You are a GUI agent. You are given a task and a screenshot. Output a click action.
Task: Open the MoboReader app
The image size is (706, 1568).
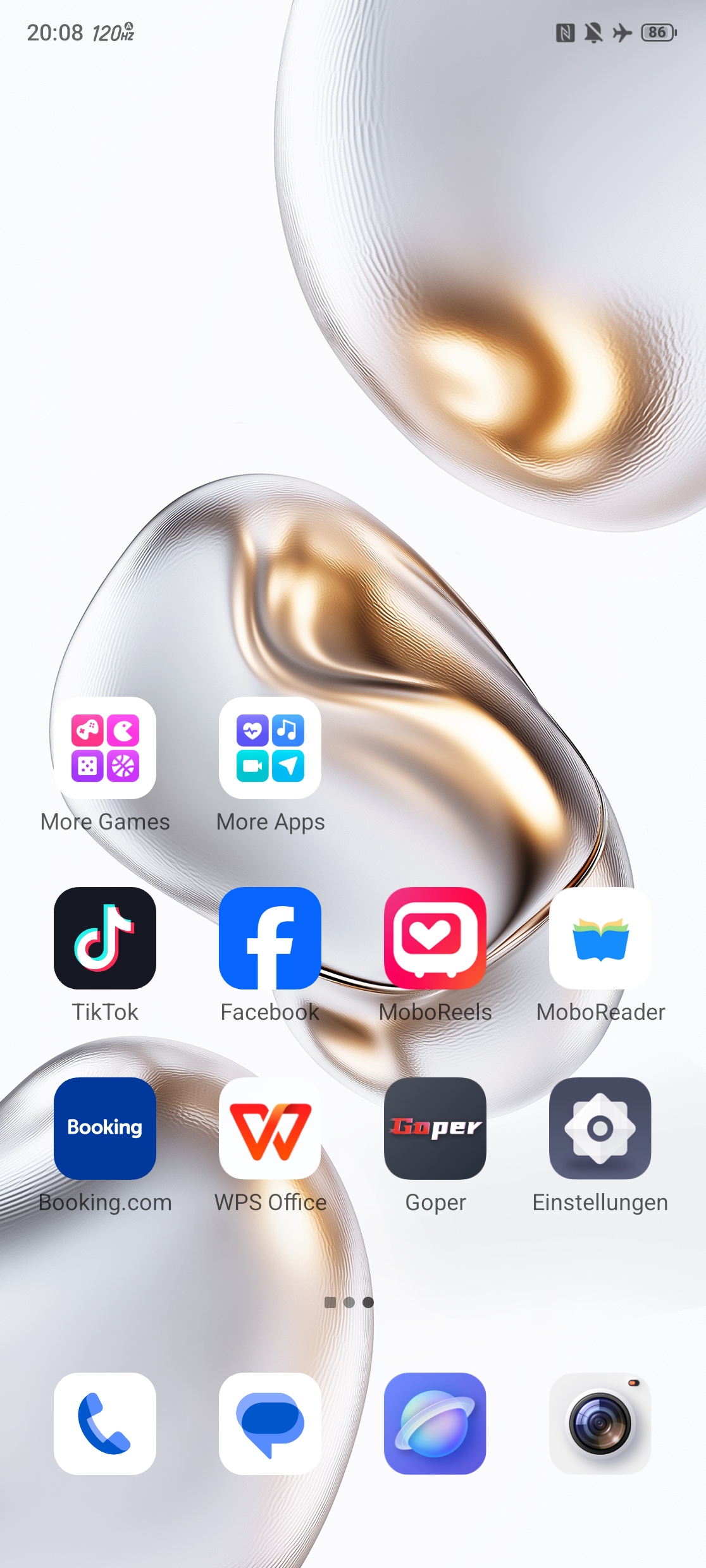tap(600, 938)
